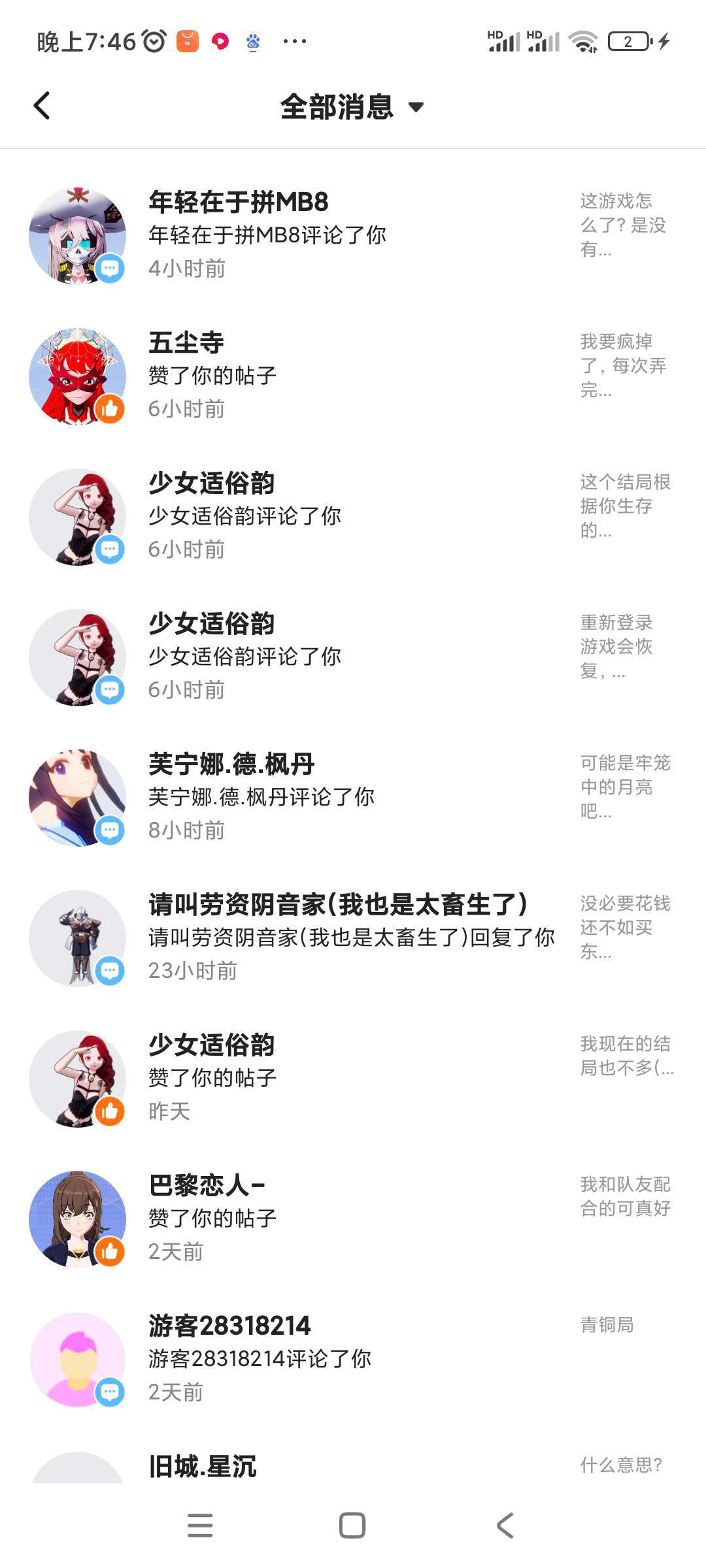706x1568 pixels.
Task: Open recent apps from the navigation bar
Action: pyautogui.click(x=200, y=1526)
